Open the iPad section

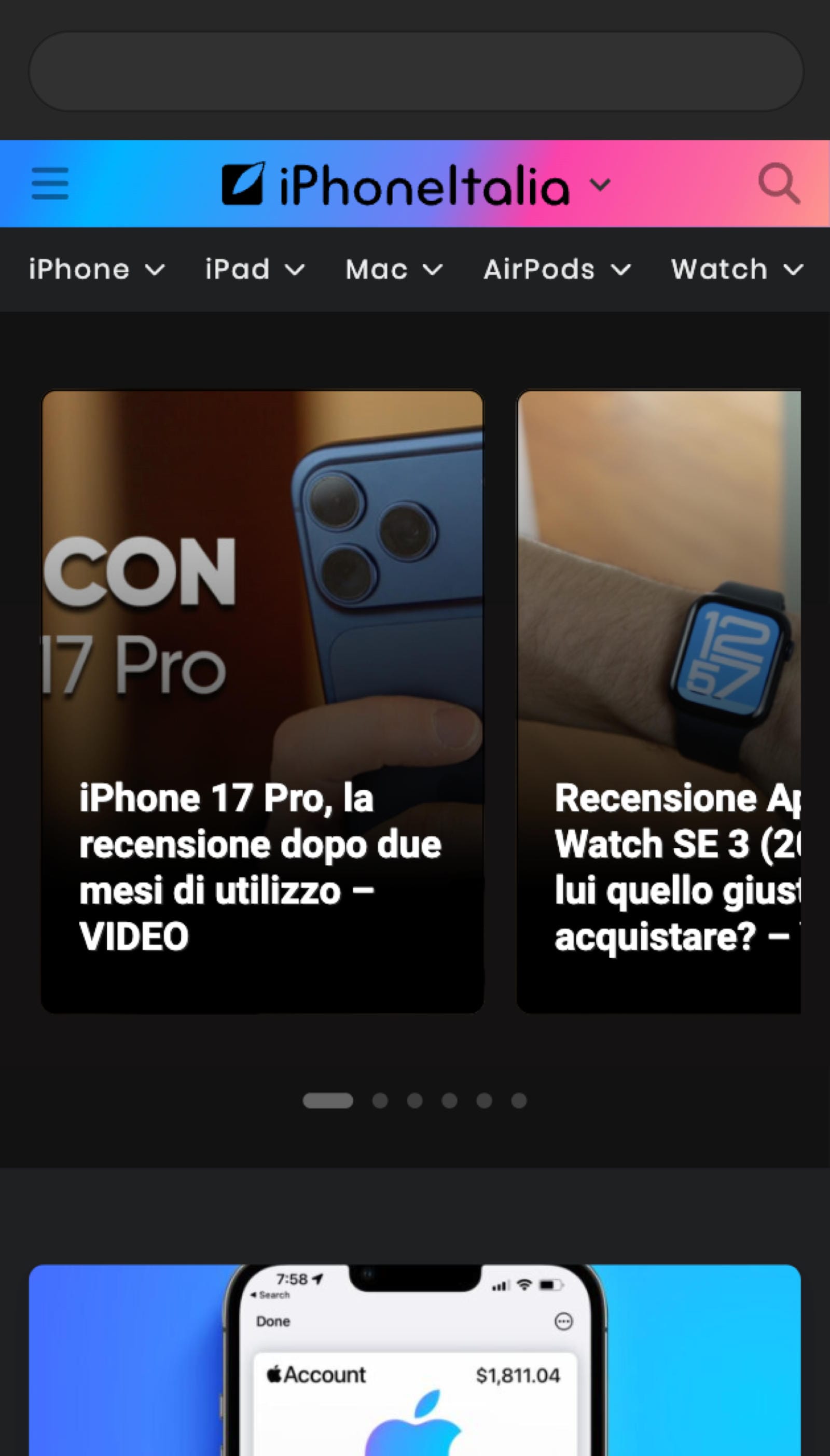[x=237, y=269]
